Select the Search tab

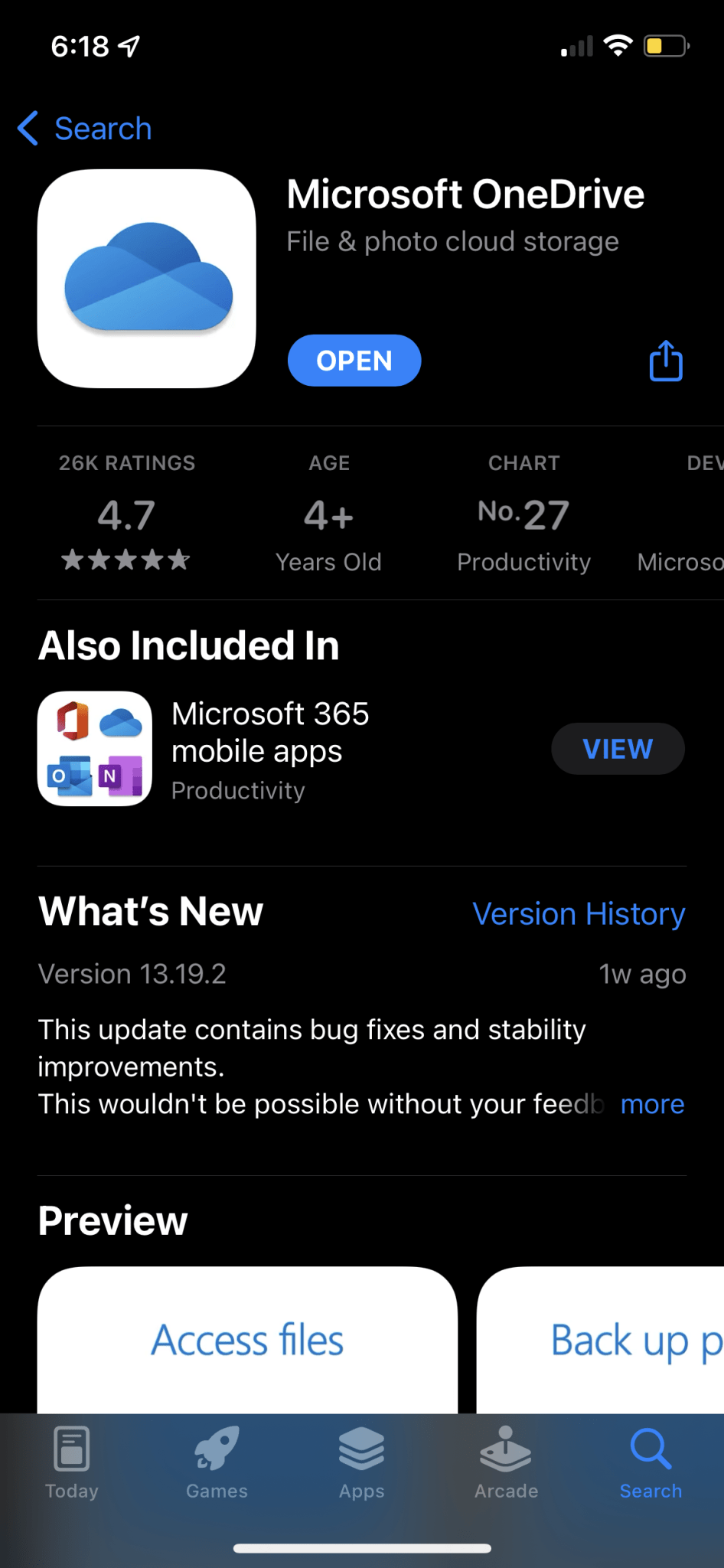[x=651, y=1463]
